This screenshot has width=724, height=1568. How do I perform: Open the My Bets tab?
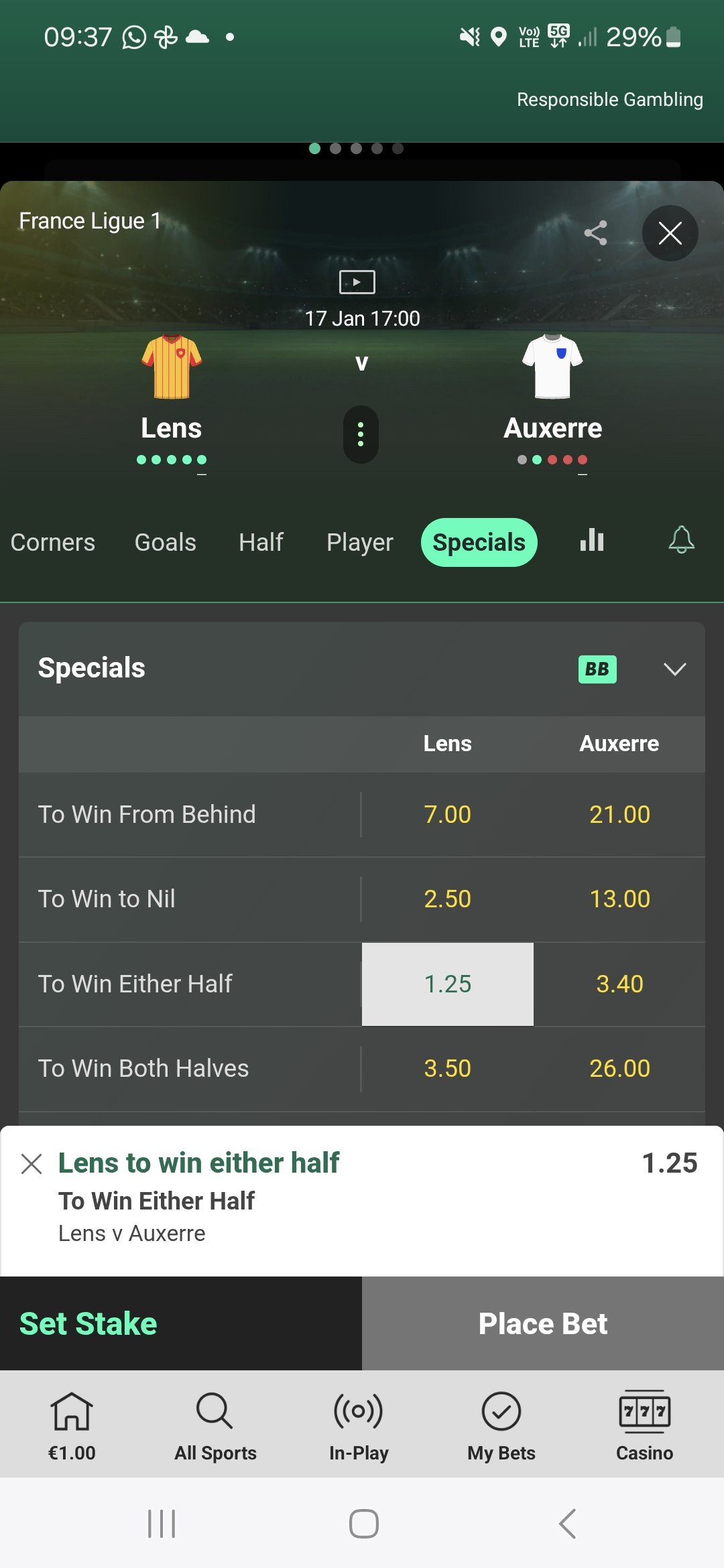click(x=501, y=1425)
